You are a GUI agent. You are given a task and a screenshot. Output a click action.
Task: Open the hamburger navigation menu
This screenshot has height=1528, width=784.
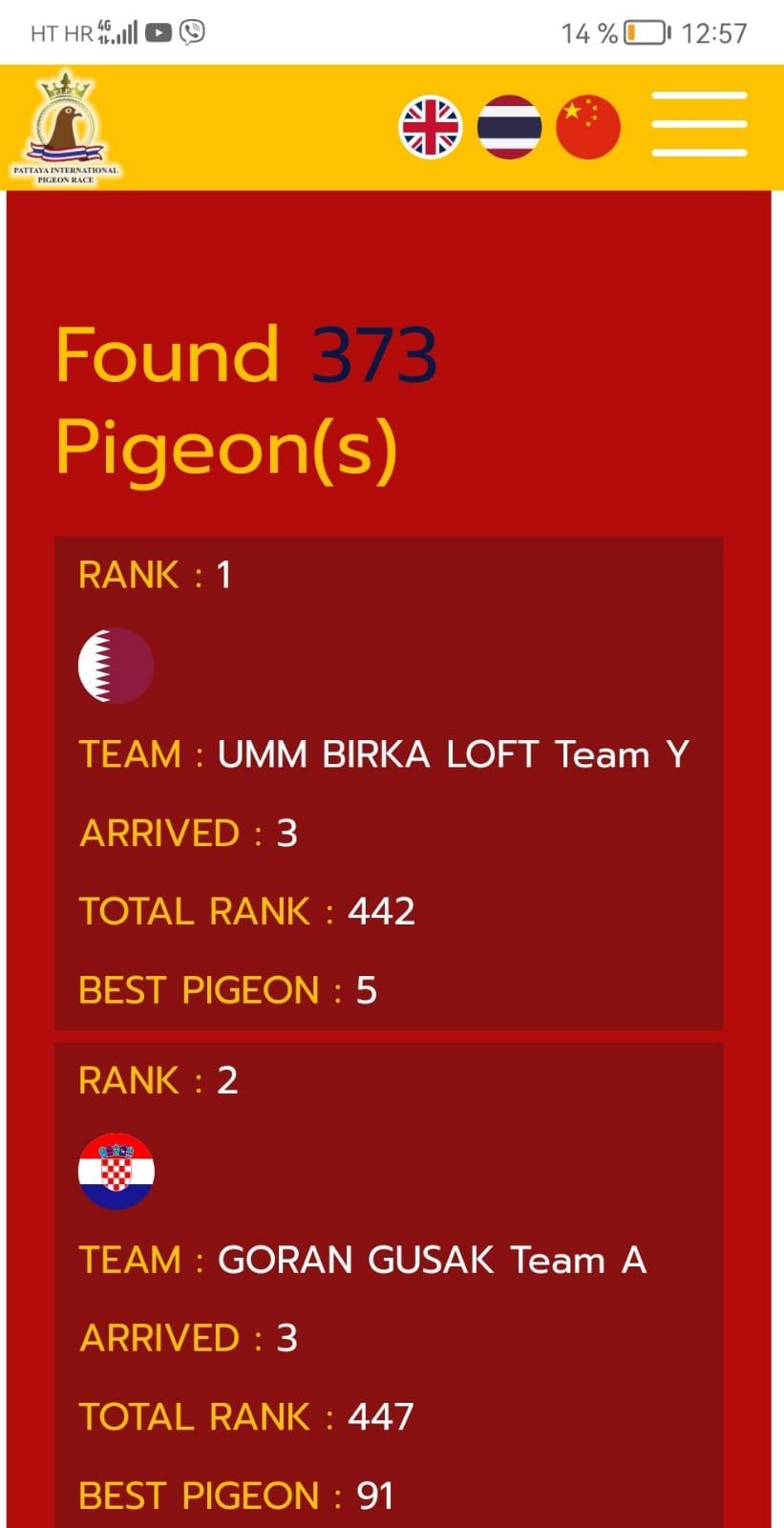pyautogui.click(x=698, y=125)
